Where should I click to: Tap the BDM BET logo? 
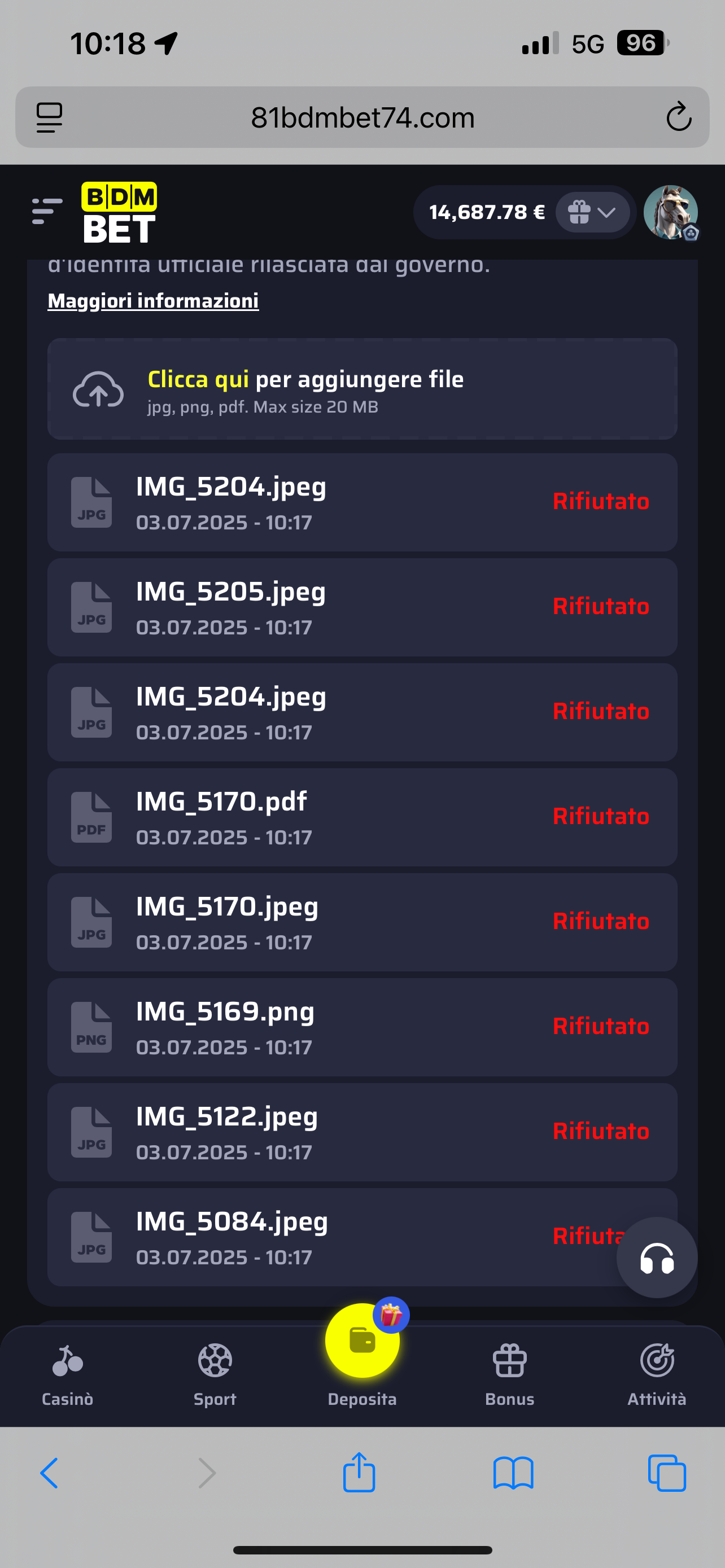tap(119, 212)
